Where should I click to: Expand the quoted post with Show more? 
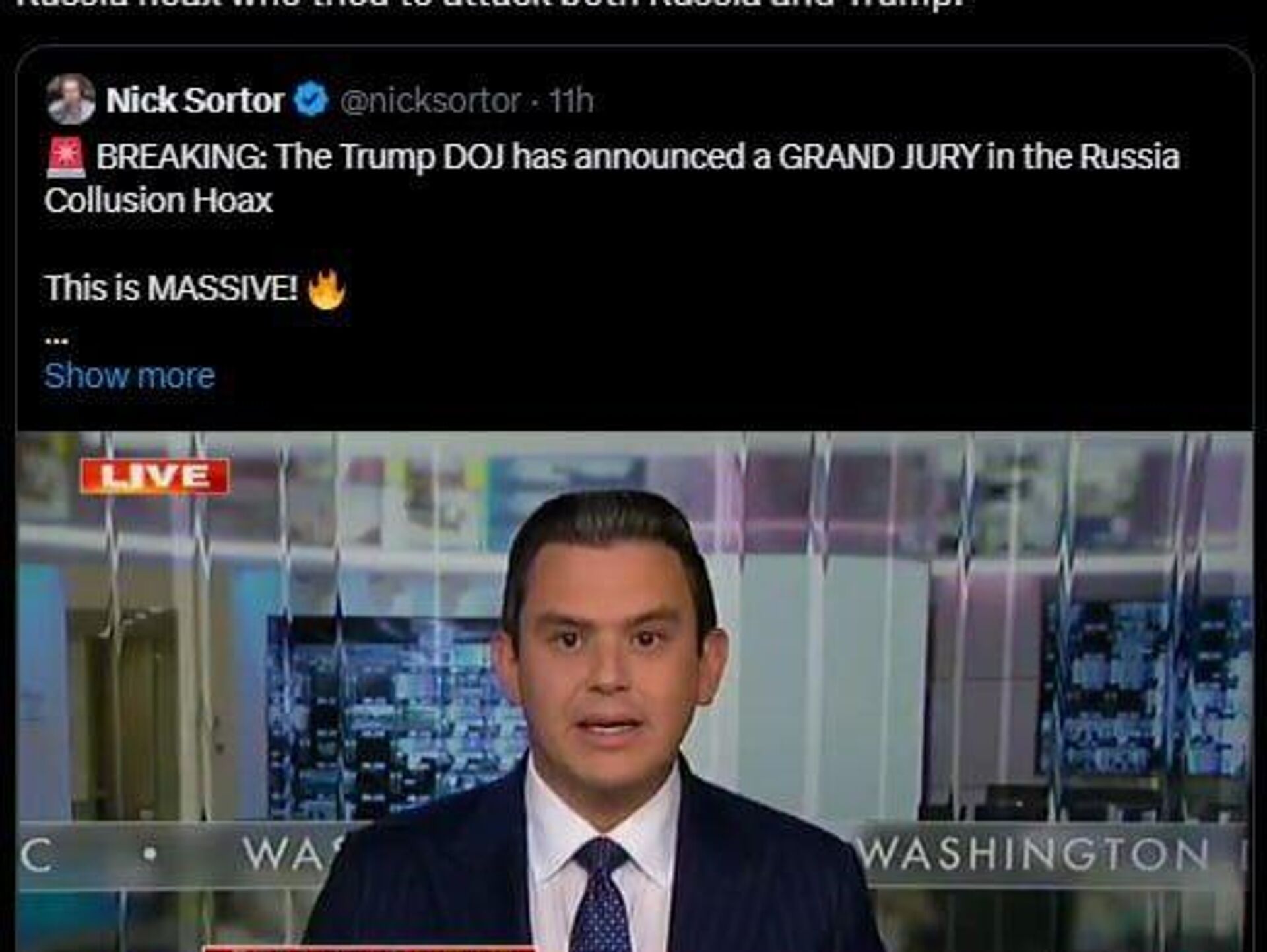129,376
